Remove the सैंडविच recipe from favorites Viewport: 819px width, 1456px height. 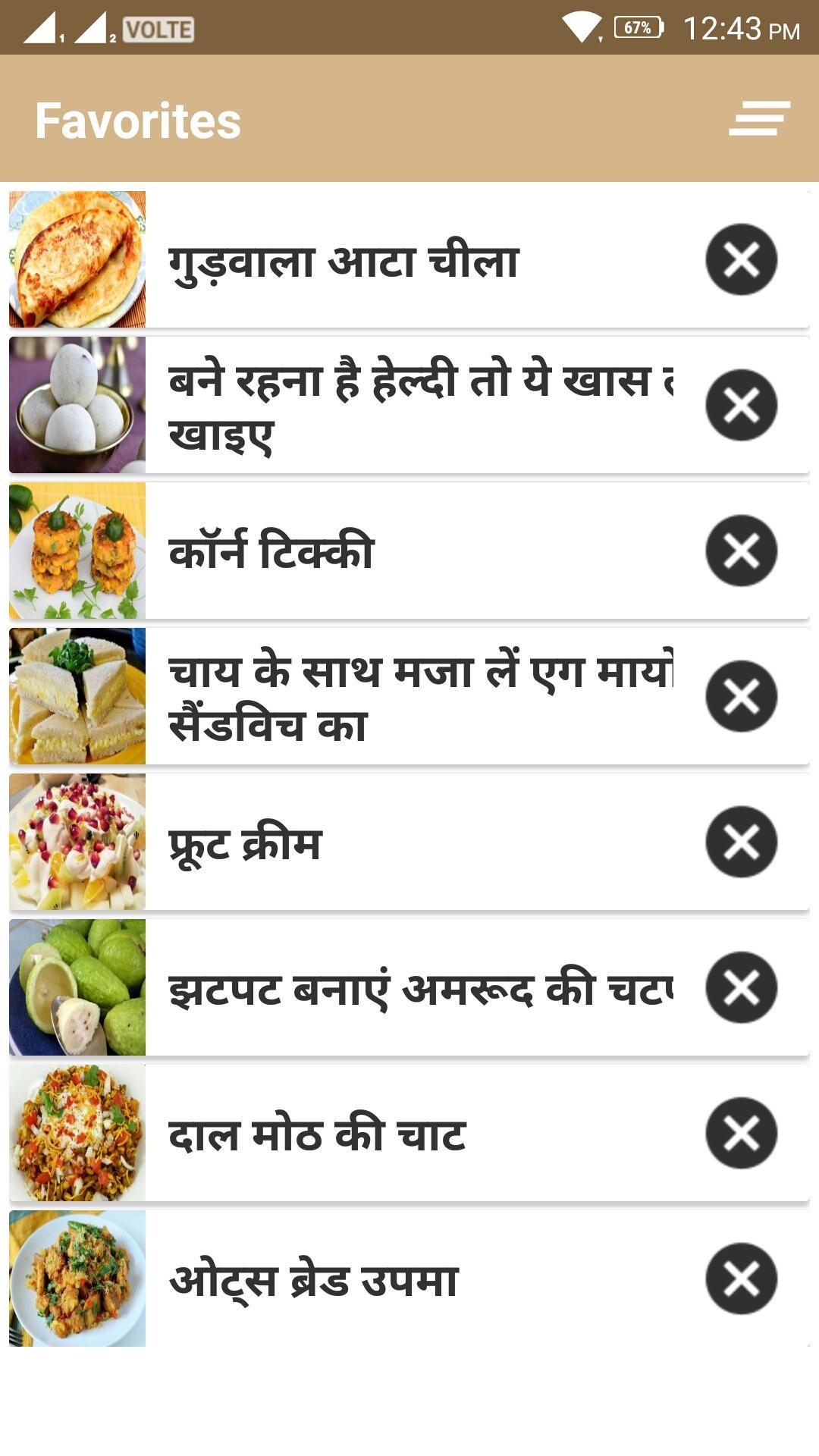[x=741, y=696]
